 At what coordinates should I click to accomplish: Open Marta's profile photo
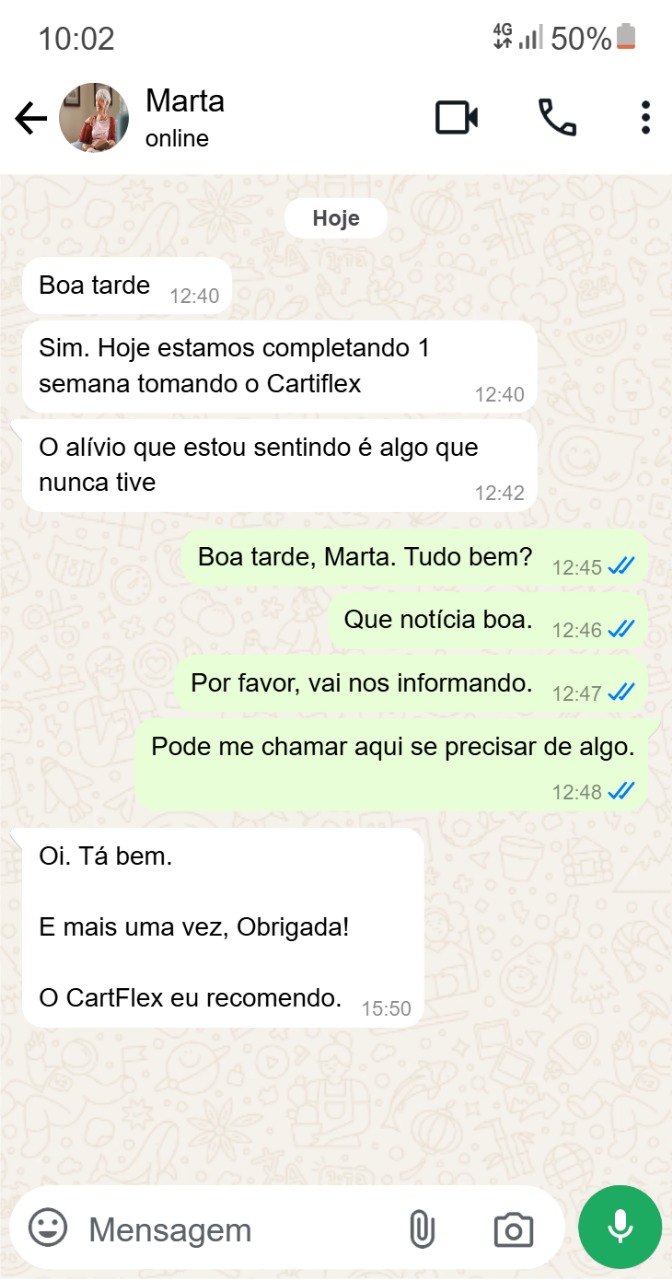94,118
